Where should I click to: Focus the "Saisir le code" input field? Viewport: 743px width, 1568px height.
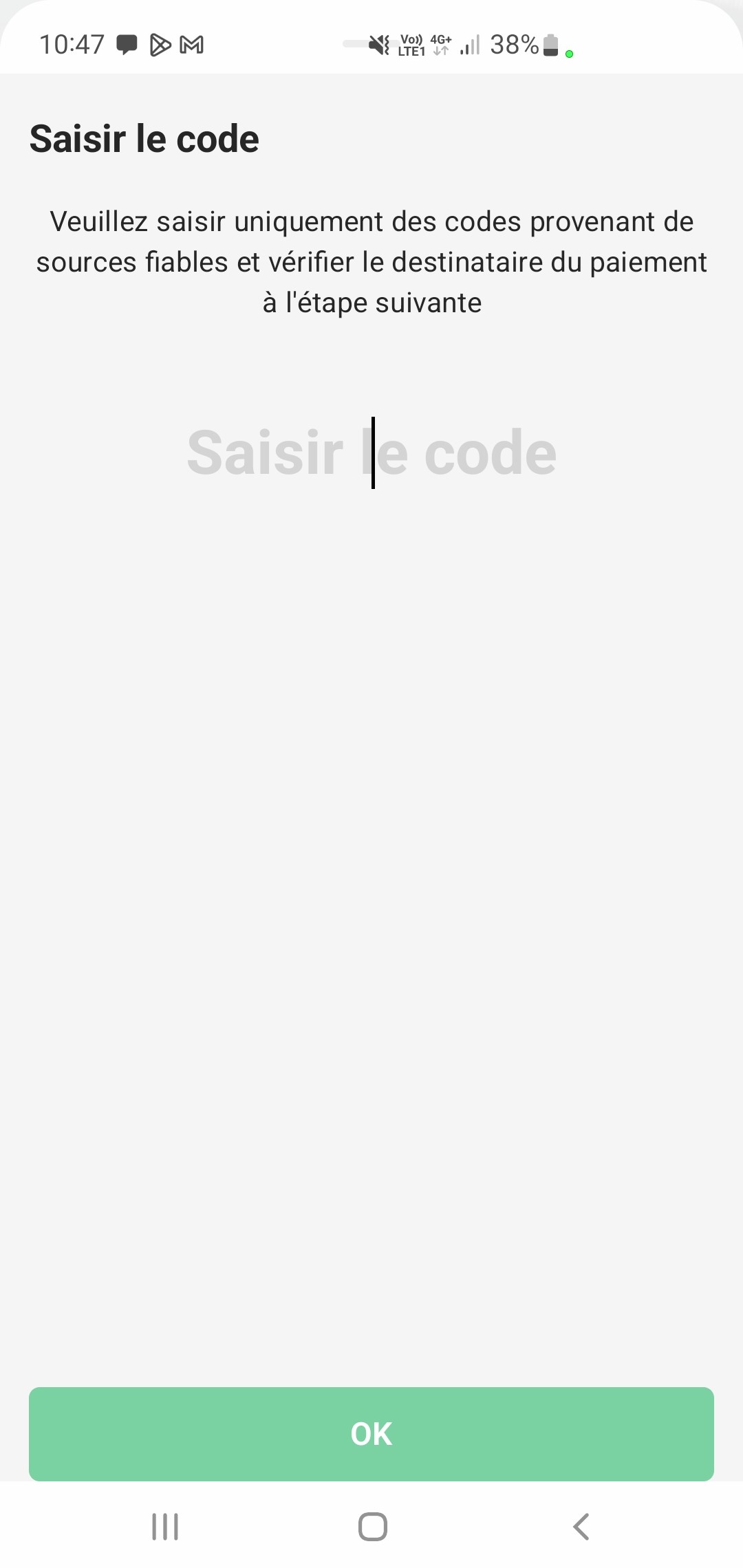click(371, 453)
